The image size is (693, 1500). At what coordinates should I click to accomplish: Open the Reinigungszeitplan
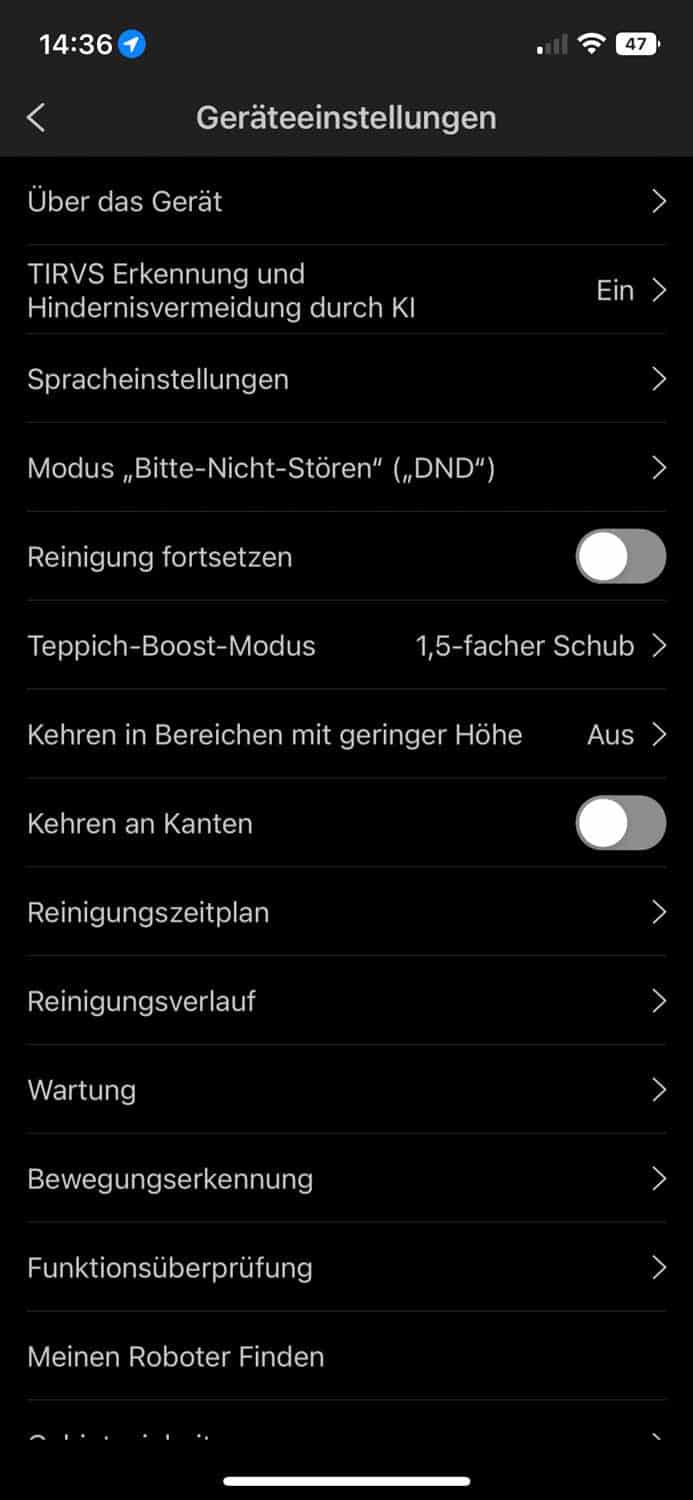point(346,912)
